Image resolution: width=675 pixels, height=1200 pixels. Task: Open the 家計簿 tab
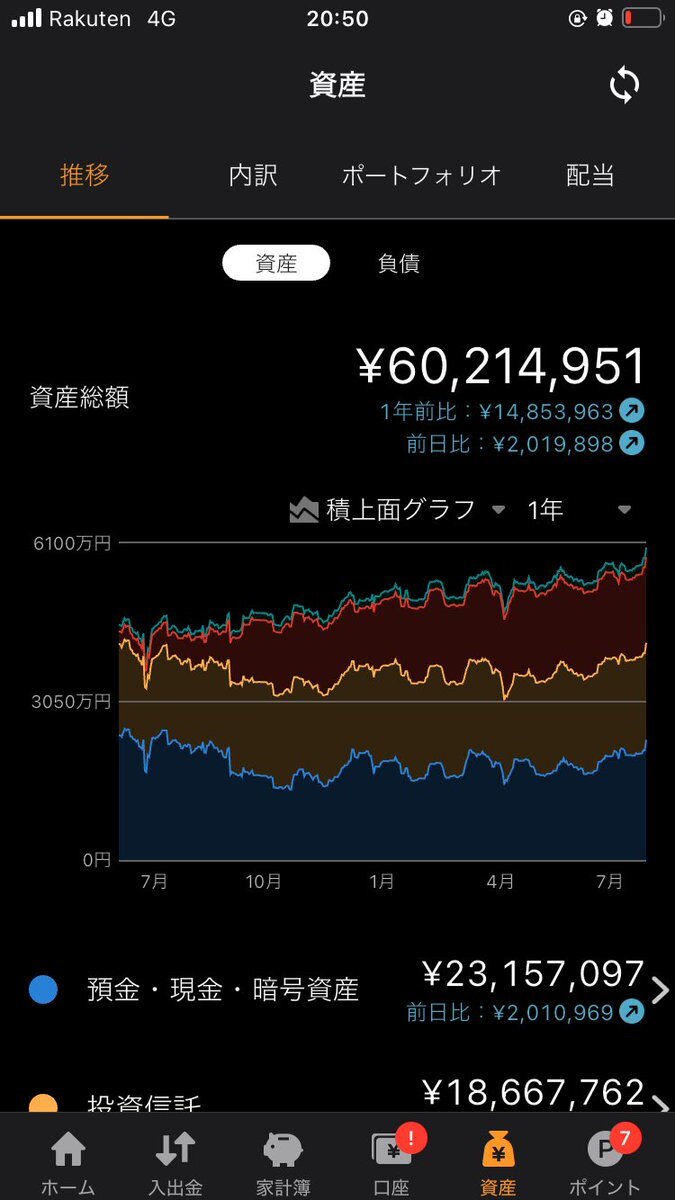click(284, 1165)
